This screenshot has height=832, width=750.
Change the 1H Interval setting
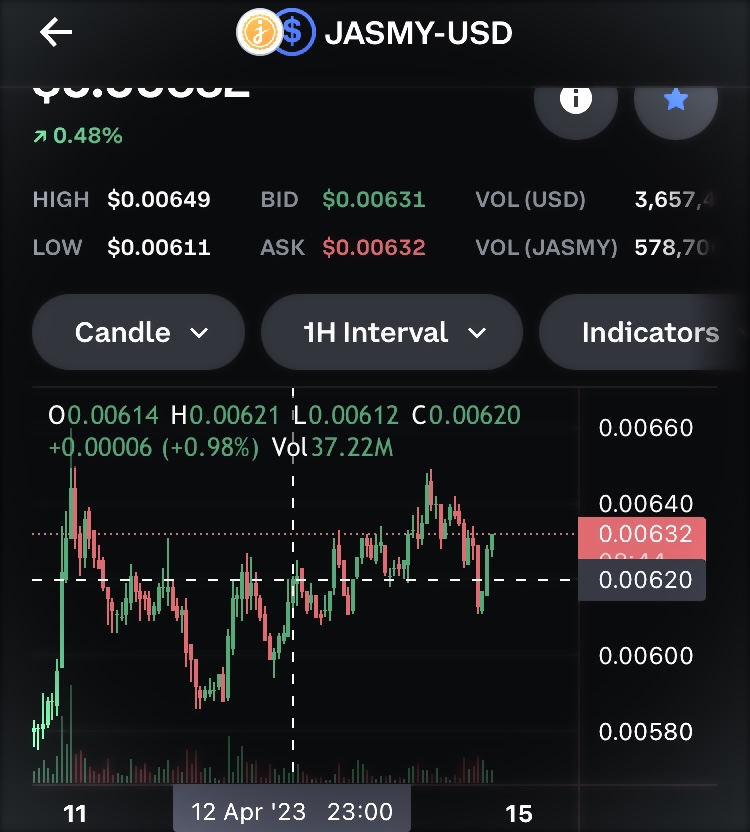pos(392,333)
